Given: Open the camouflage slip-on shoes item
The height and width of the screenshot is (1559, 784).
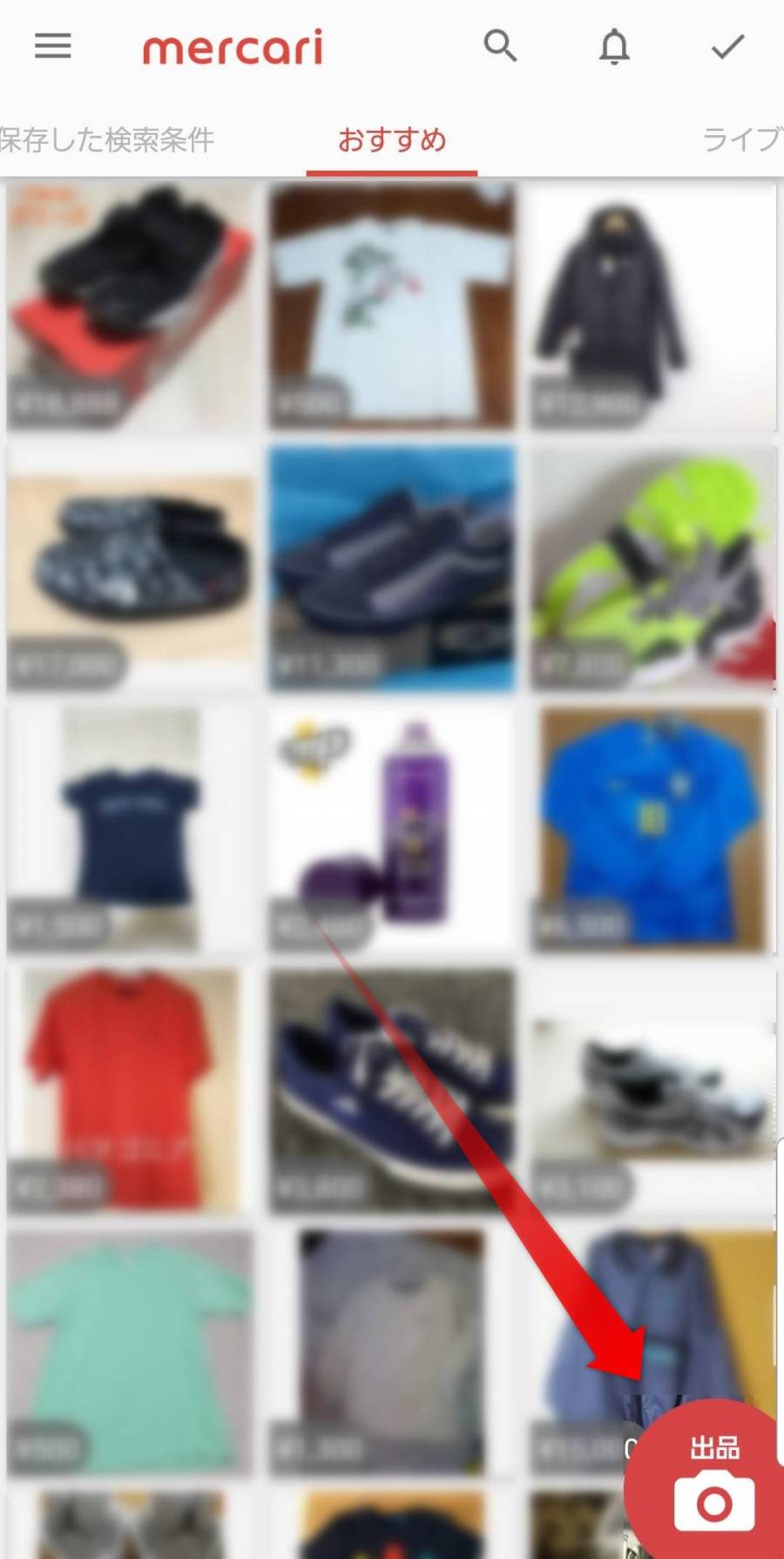Looking at the screenshot, I should (x=131, y=566).
